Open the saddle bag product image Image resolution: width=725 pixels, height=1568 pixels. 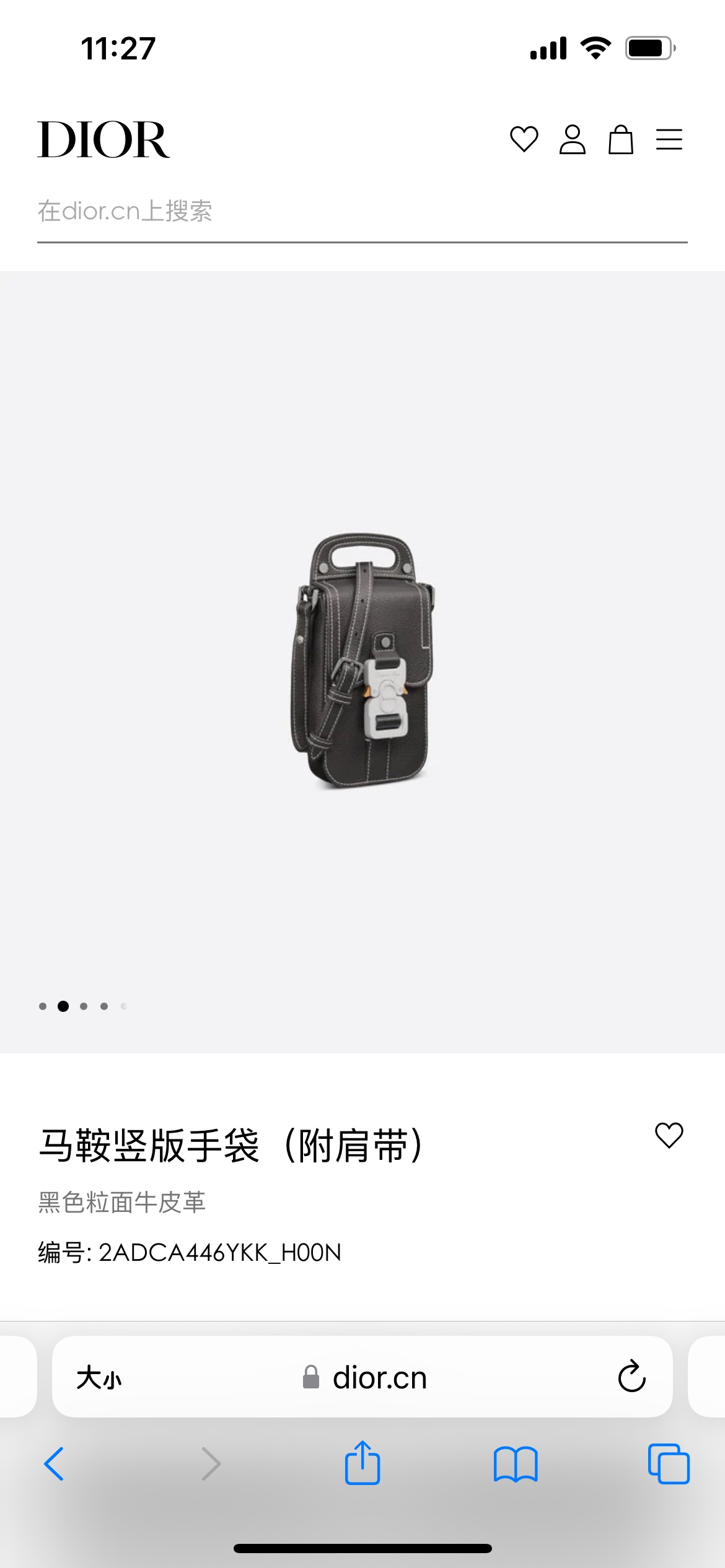pos(362,661)
